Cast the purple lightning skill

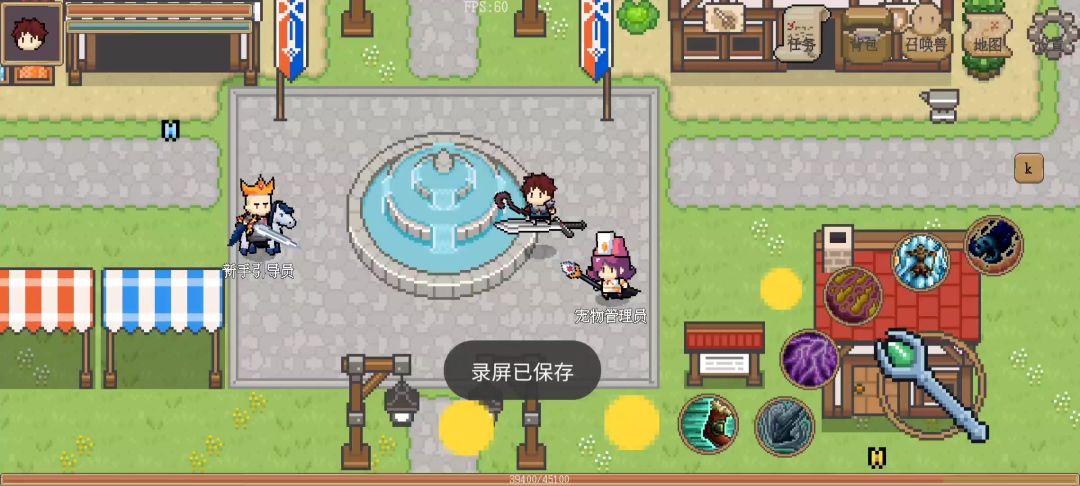(809, 359)
